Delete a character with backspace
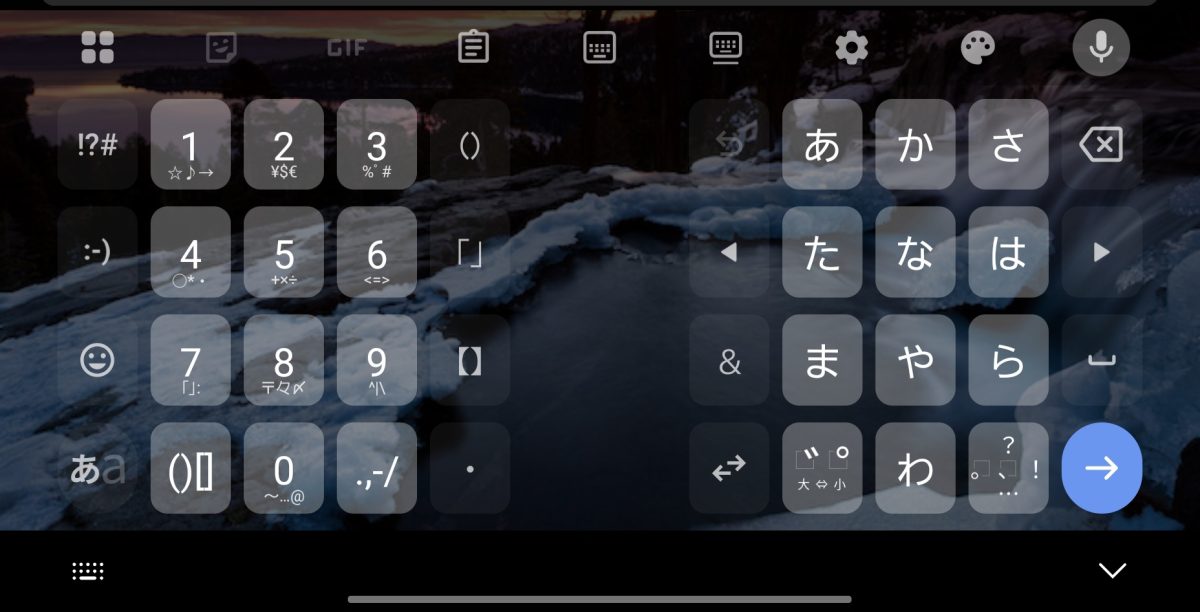 1101,145
